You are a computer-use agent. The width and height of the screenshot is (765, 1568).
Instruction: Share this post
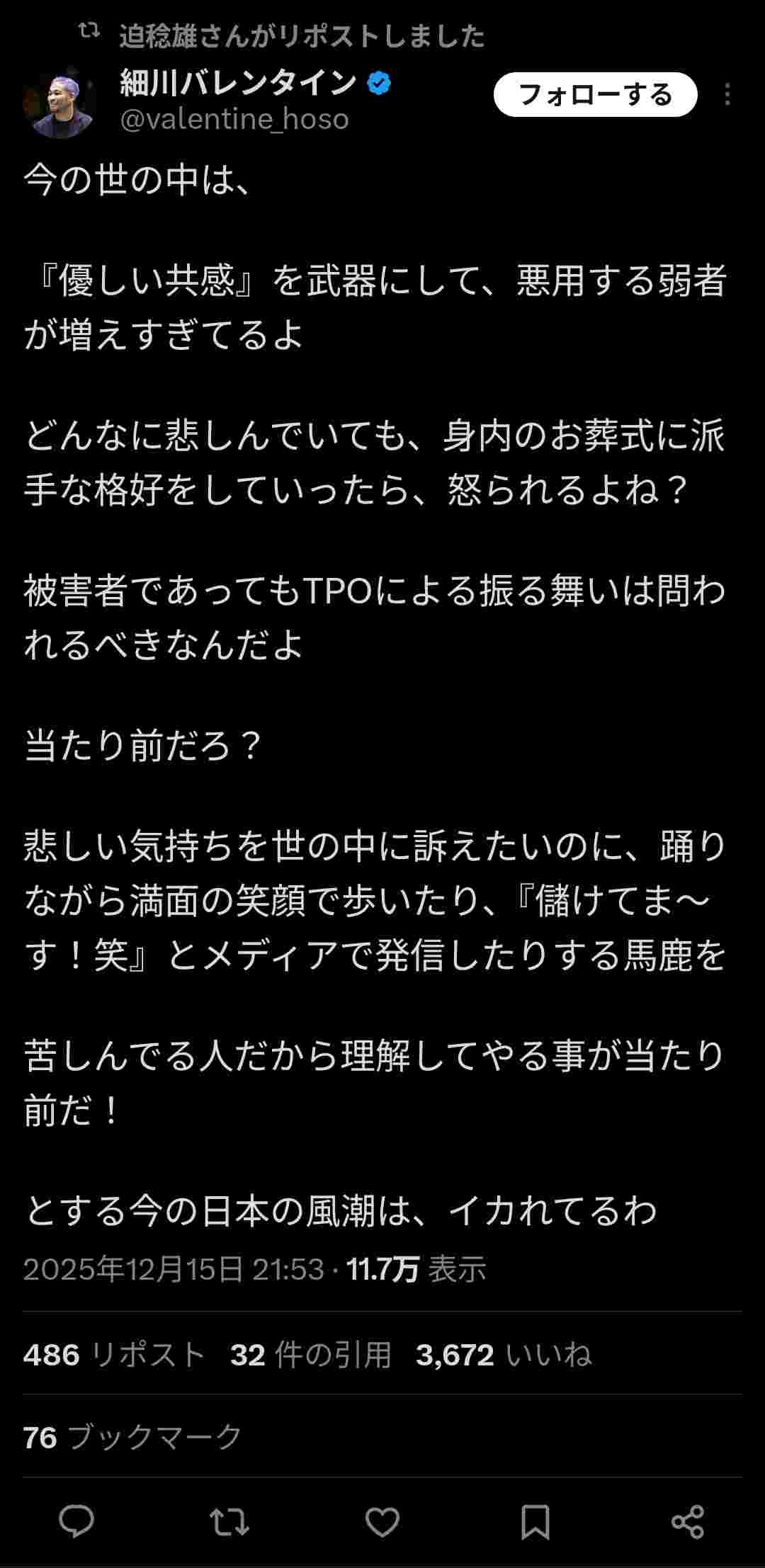[688, 1521]
